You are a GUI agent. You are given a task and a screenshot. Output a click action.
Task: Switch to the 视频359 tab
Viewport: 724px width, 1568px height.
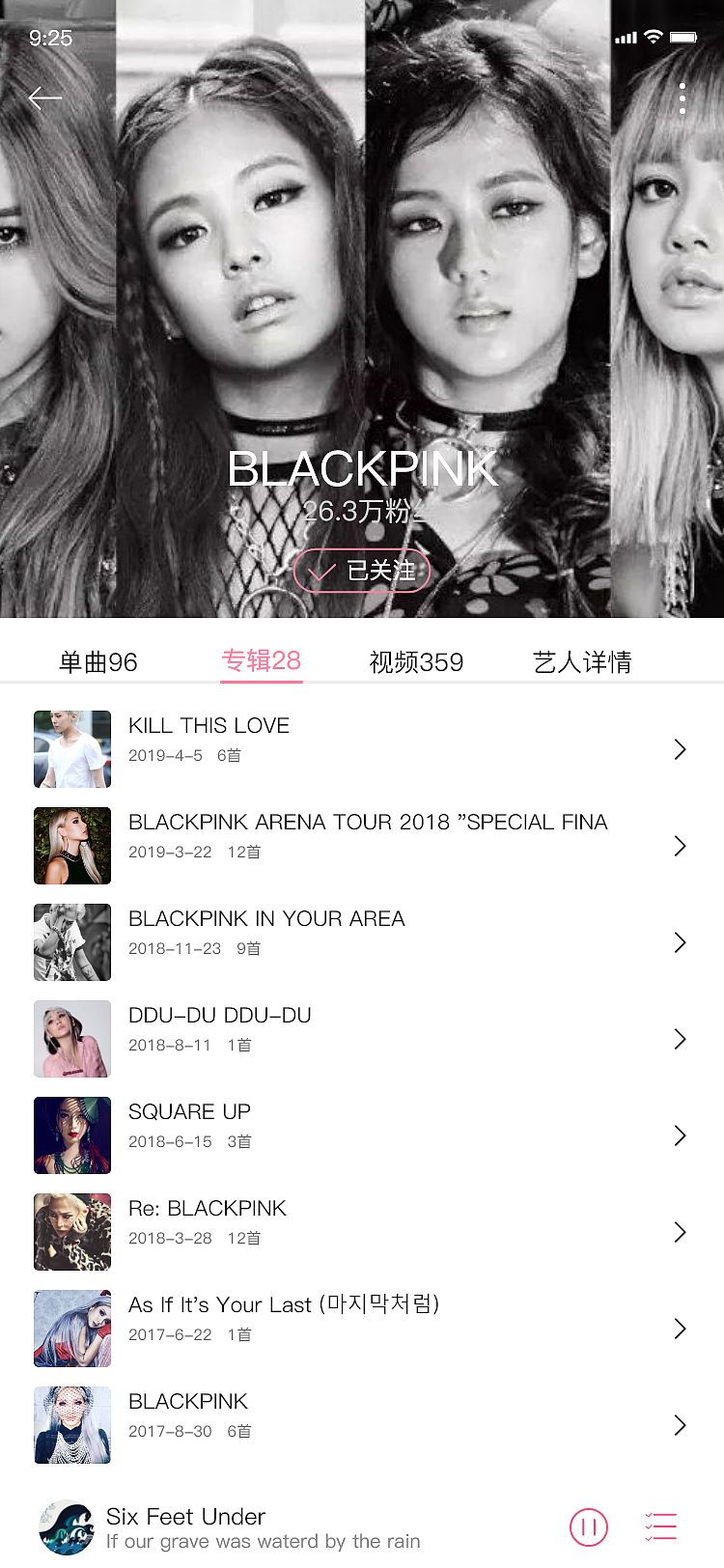pos(416,661)
